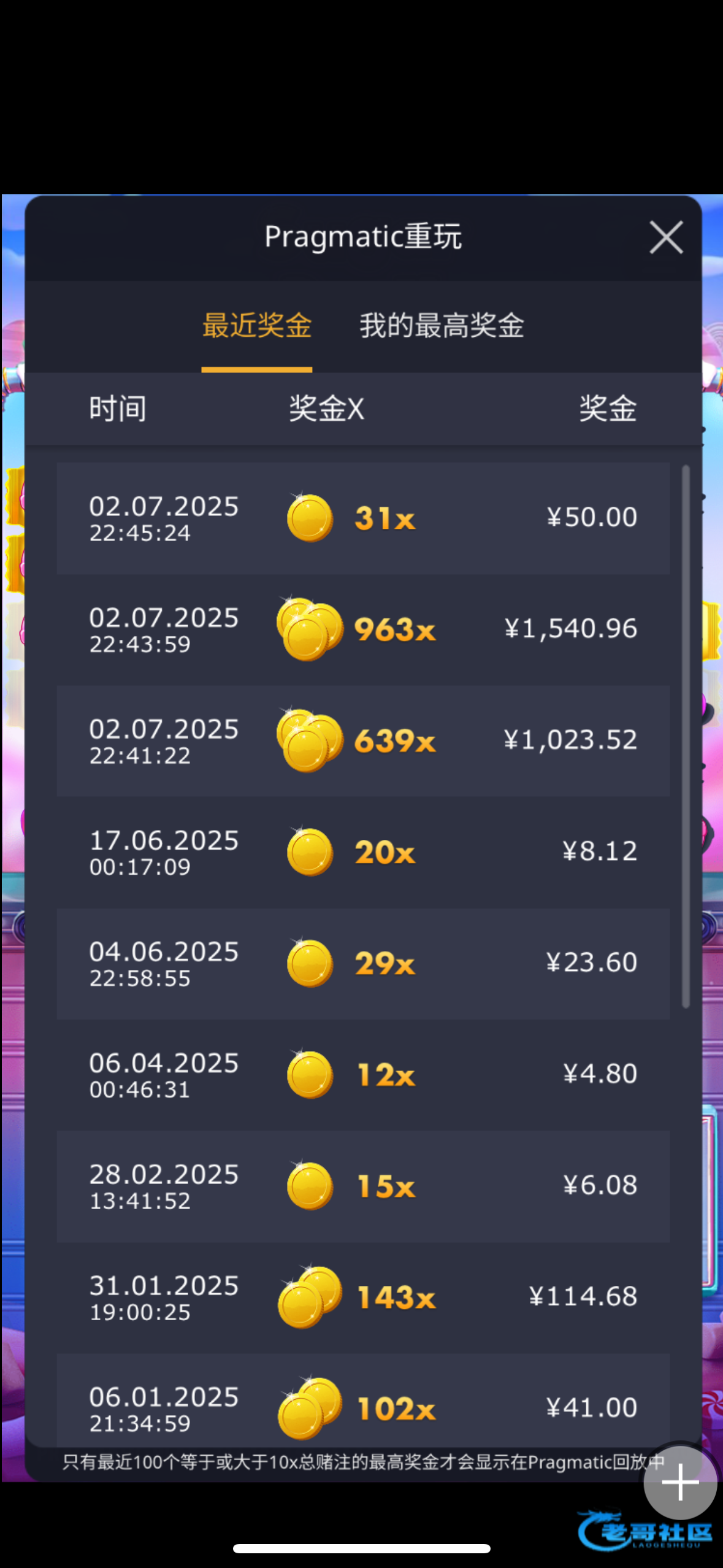Open the 15x win from 28.02.2025
Screen dimensions: 723x1568
tap(363, 1186)
